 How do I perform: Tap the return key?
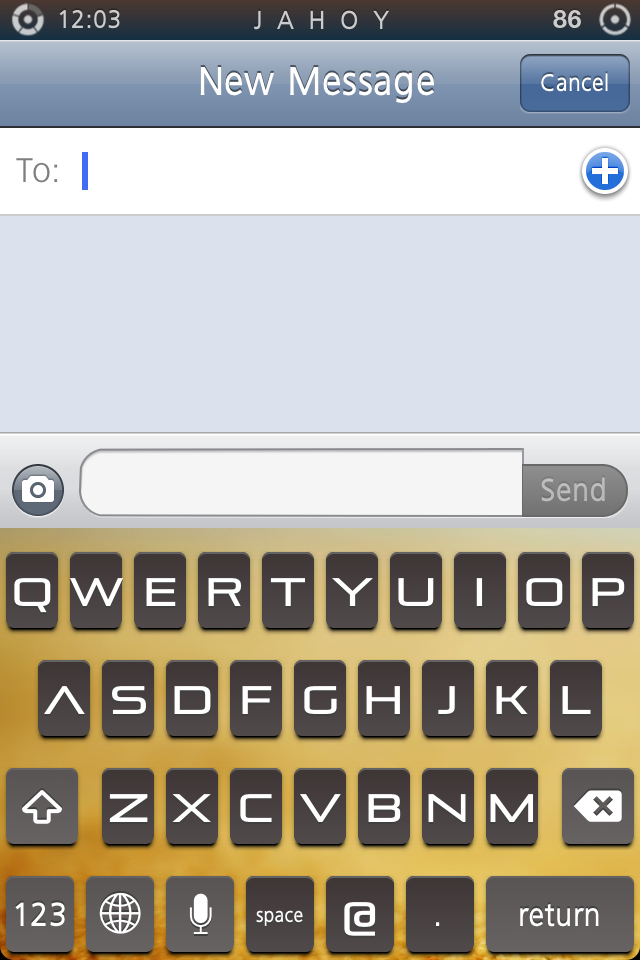(560, 915)
